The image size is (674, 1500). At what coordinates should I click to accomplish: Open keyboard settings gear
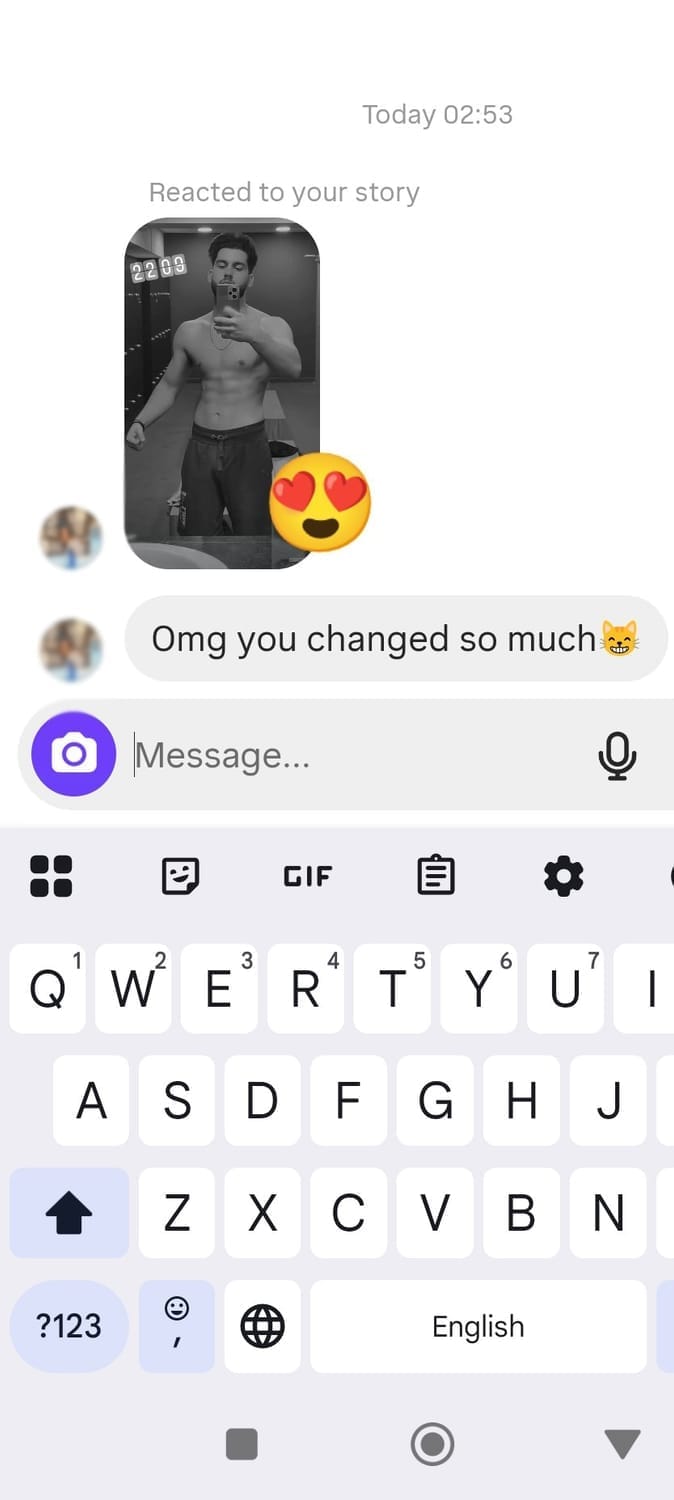click(563, 876)
